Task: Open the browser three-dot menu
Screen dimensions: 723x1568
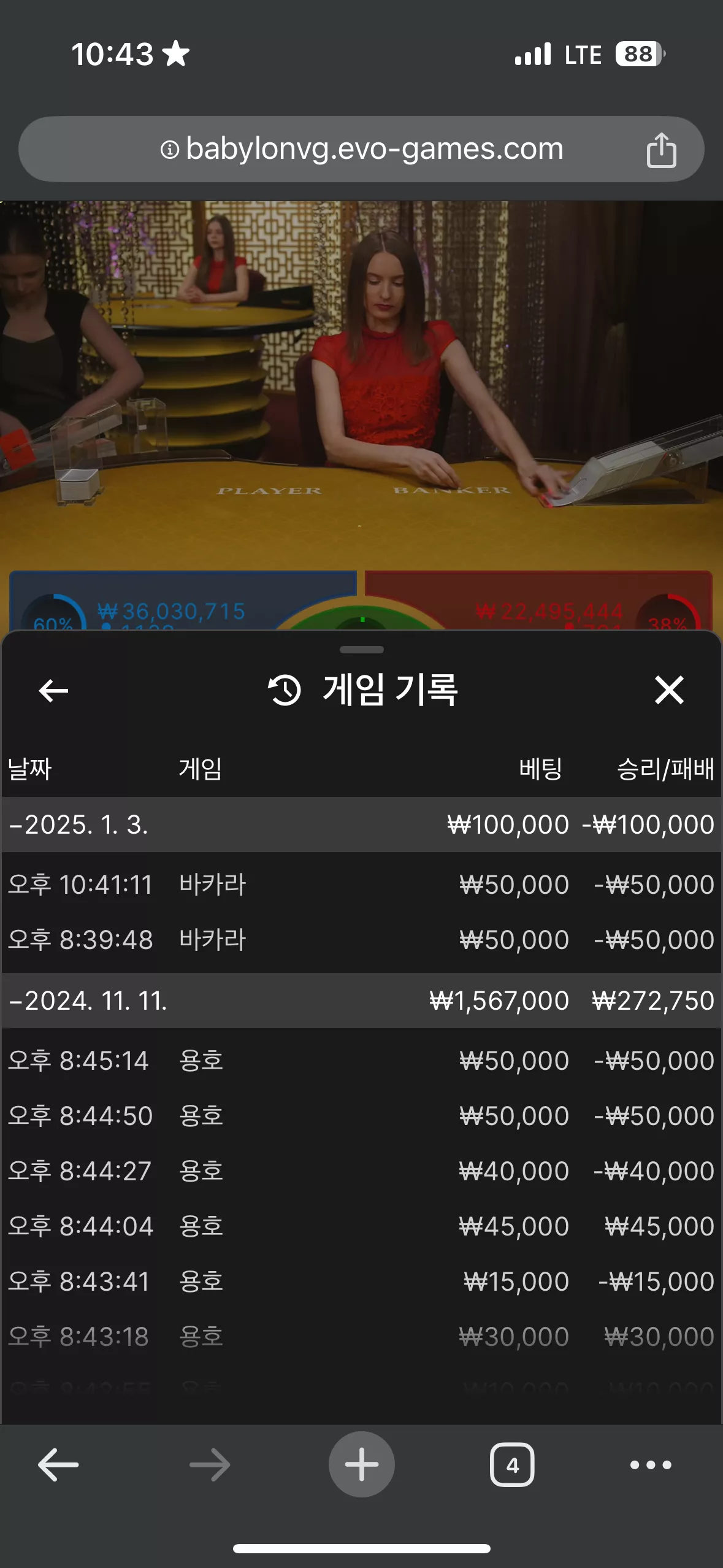Action: coord(651,1465)
